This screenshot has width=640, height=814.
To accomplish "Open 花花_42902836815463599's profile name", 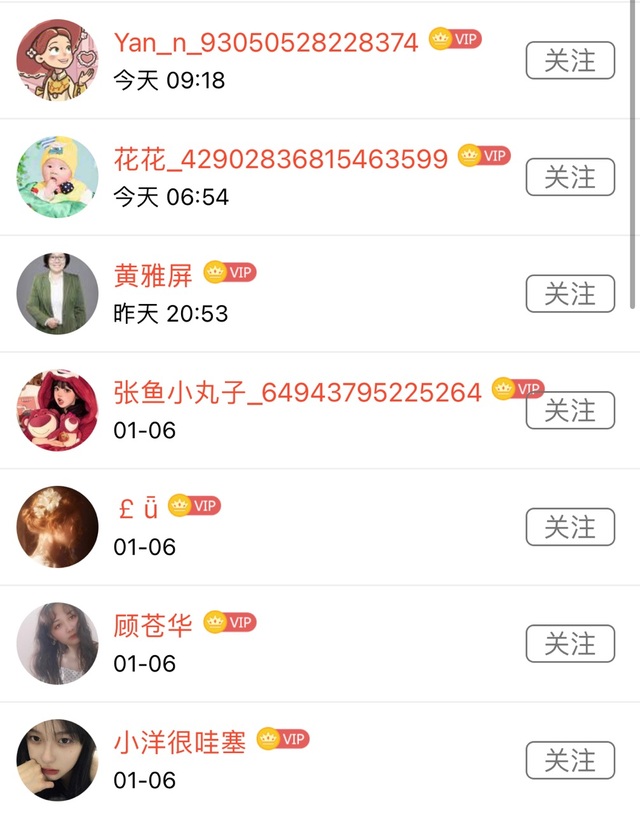I will click(x=280, y=158).
